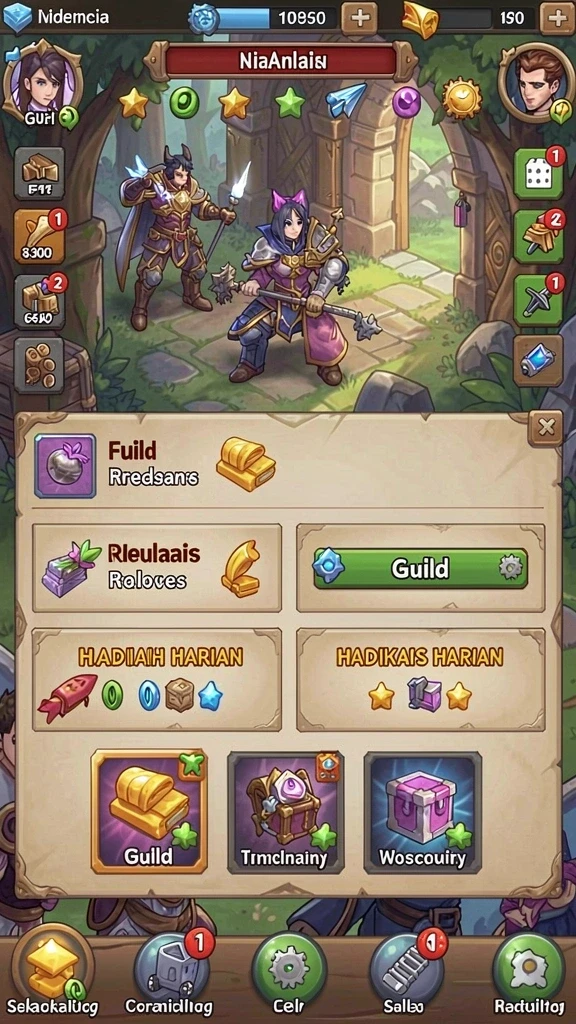Open the HADIKAIS HARIAN stars card
576x1024 pixels.
(421, 679)
